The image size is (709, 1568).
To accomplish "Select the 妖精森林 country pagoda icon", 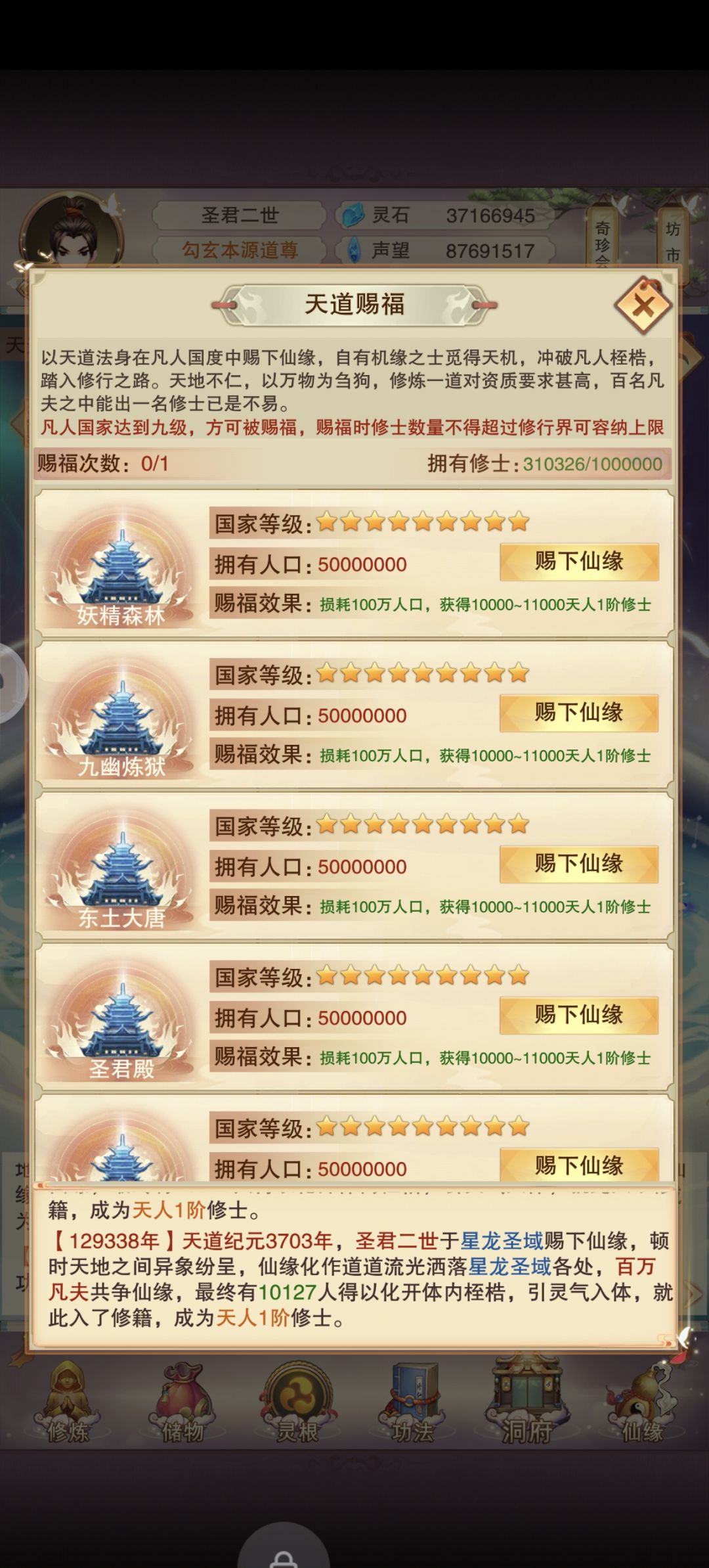I will [x=123, y=568].
